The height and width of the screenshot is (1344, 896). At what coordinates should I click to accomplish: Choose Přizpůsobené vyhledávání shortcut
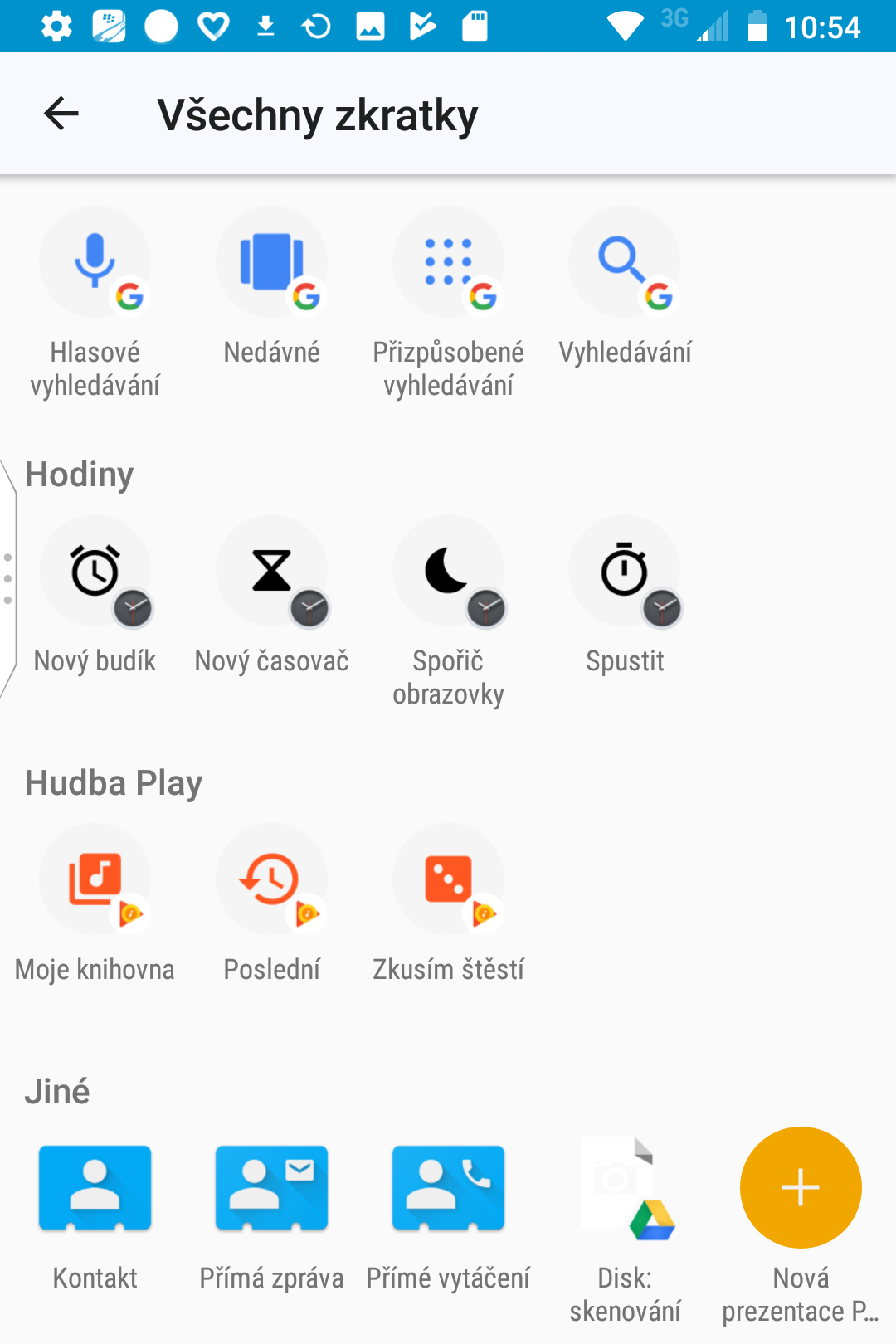point(448,263)
